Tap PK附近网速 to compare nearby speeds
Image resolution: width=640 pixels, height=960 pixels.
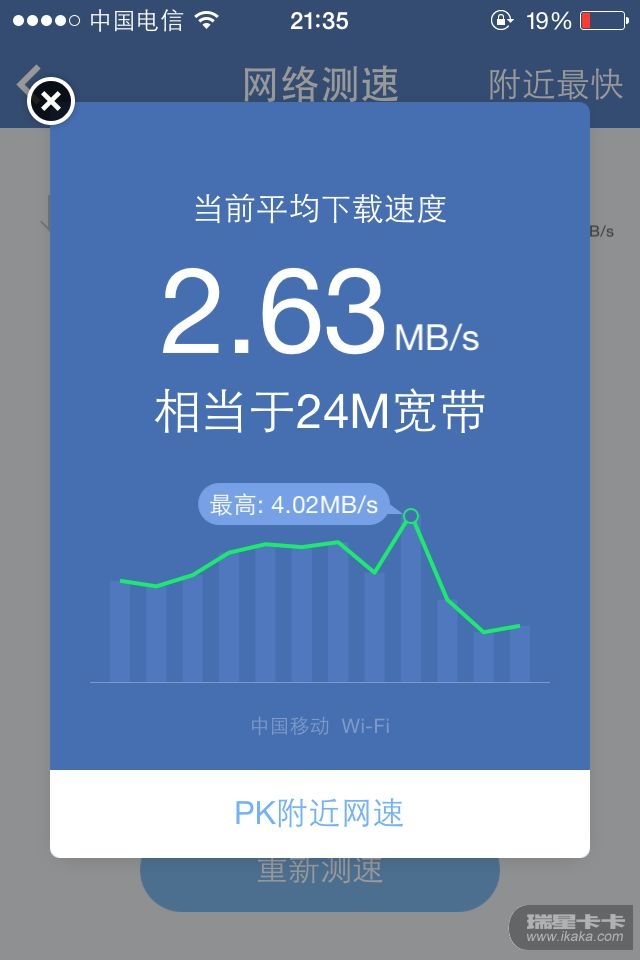(x=320, y=813)
